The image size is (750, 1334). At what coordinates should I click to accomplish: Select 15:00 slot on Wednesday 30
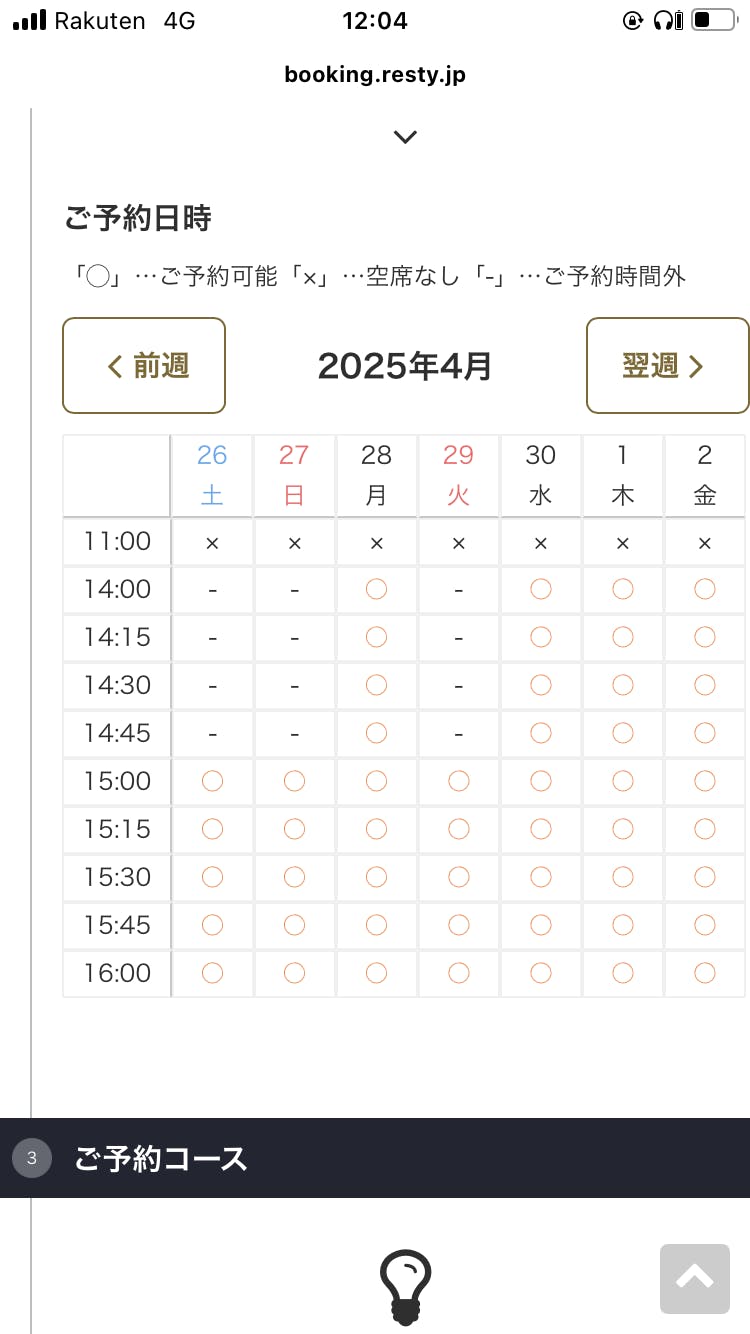[x=540, y=781]
